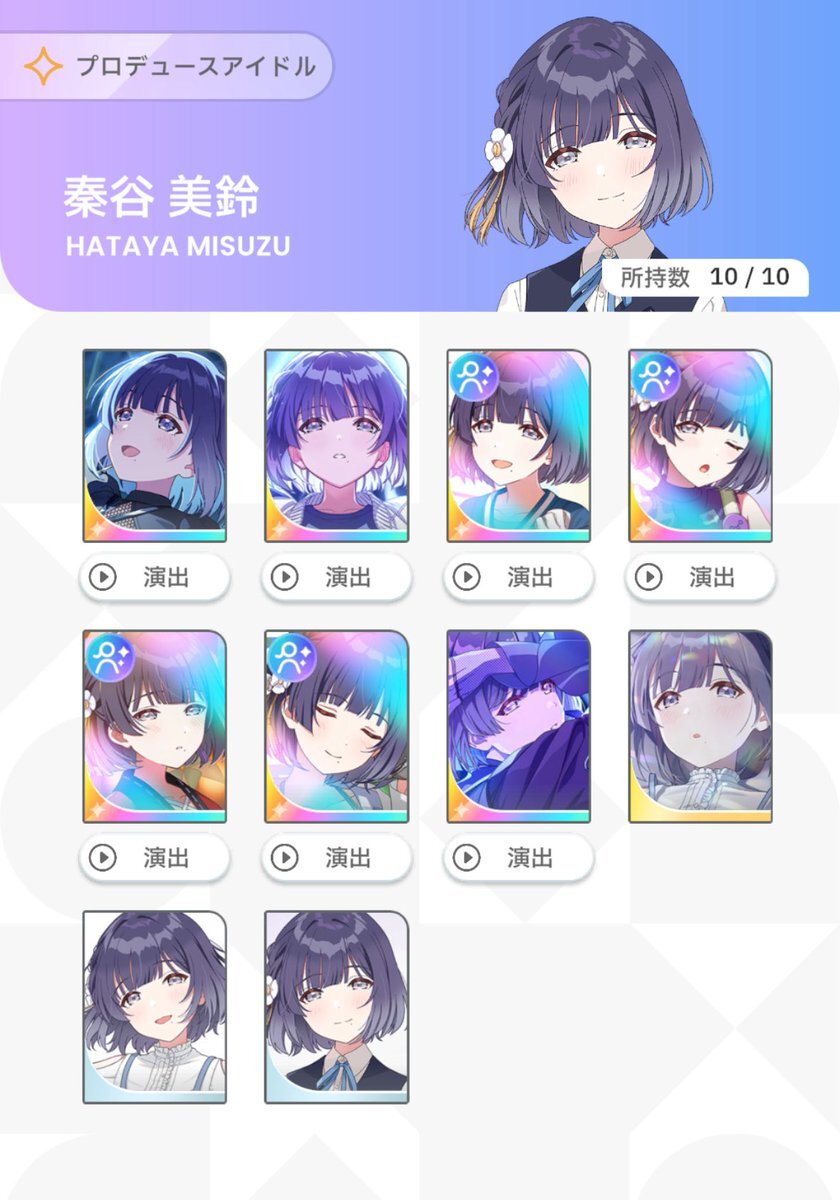Open the card with both eyes closed smiling
This screenshot has height=1200, width=840.
(x=336, y=727)
